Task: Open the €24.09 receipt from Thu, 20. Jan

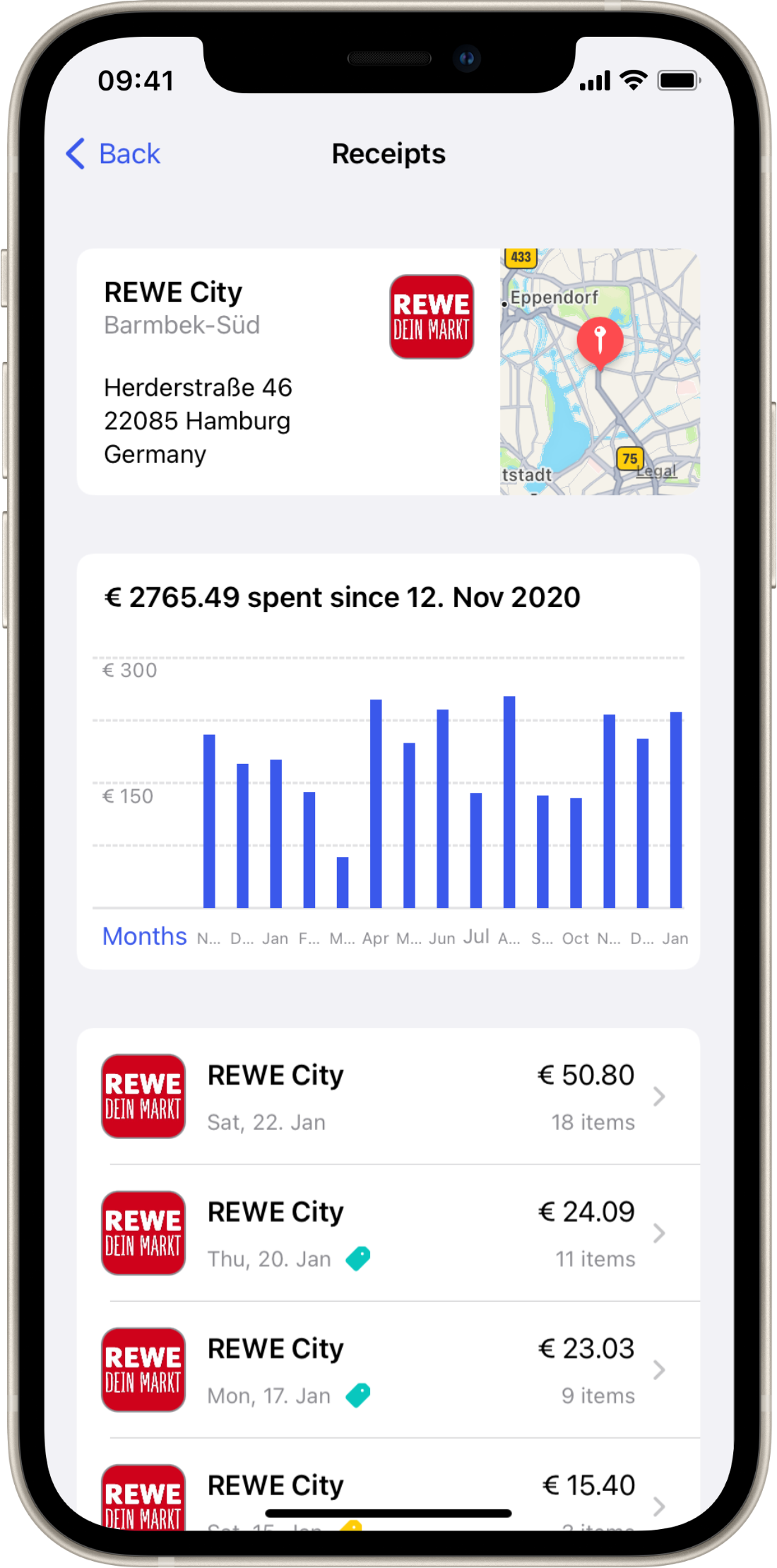Action: pyautogui.click(x=389, y=1233)
